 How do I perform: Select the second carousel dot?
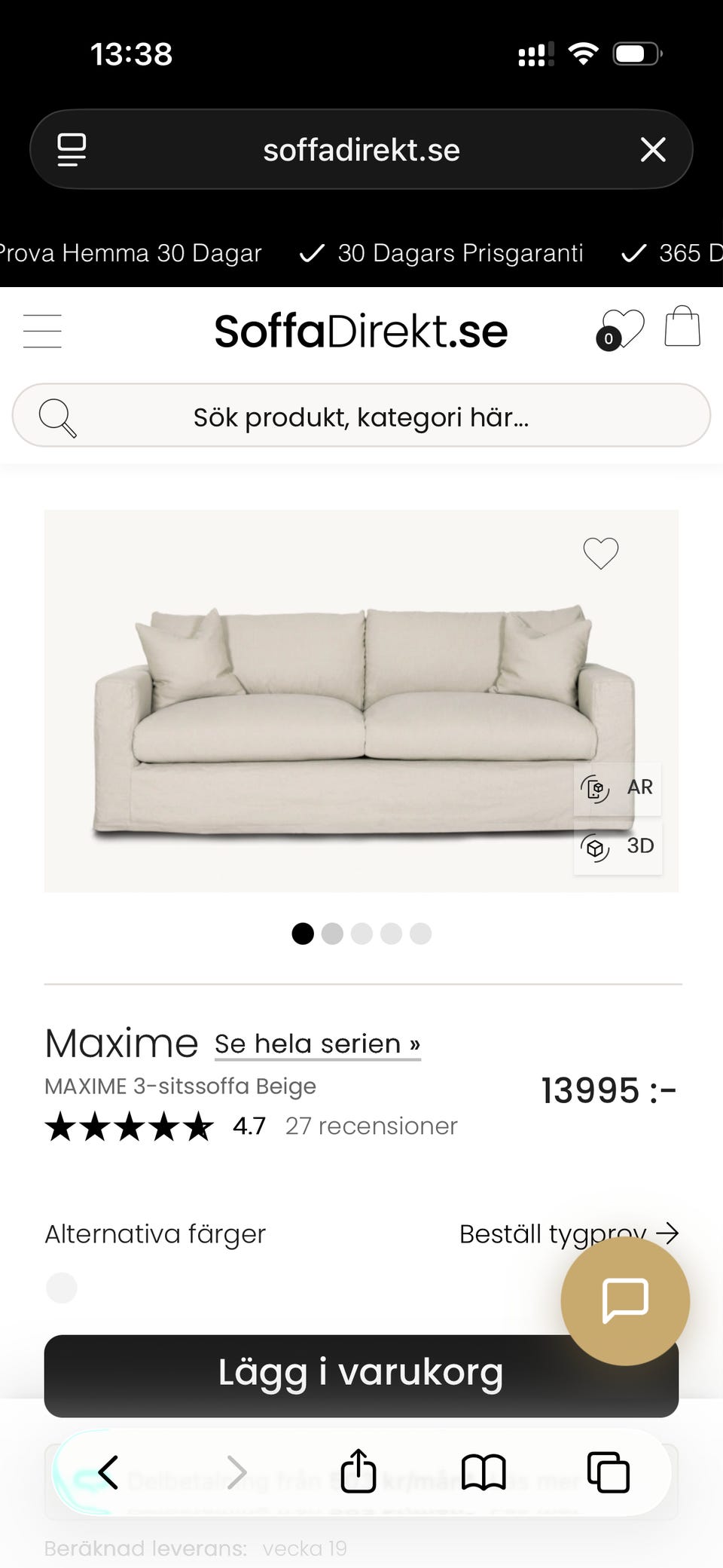[332, 934]
